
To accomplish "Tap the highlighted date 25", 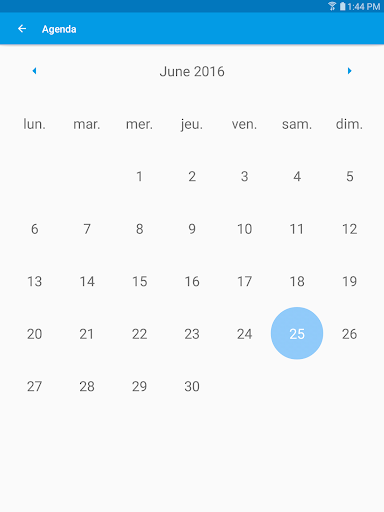I will pyautogui.click(x=297, y=333).
